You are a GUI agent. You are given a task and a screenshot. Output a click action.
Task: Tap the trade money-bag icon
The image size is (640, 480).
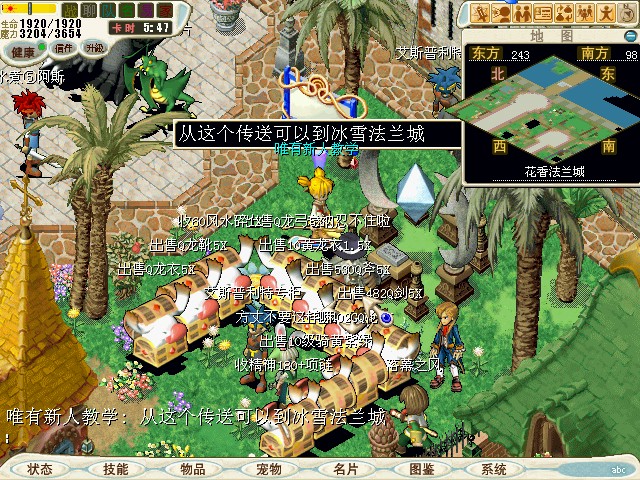point(566,13)
